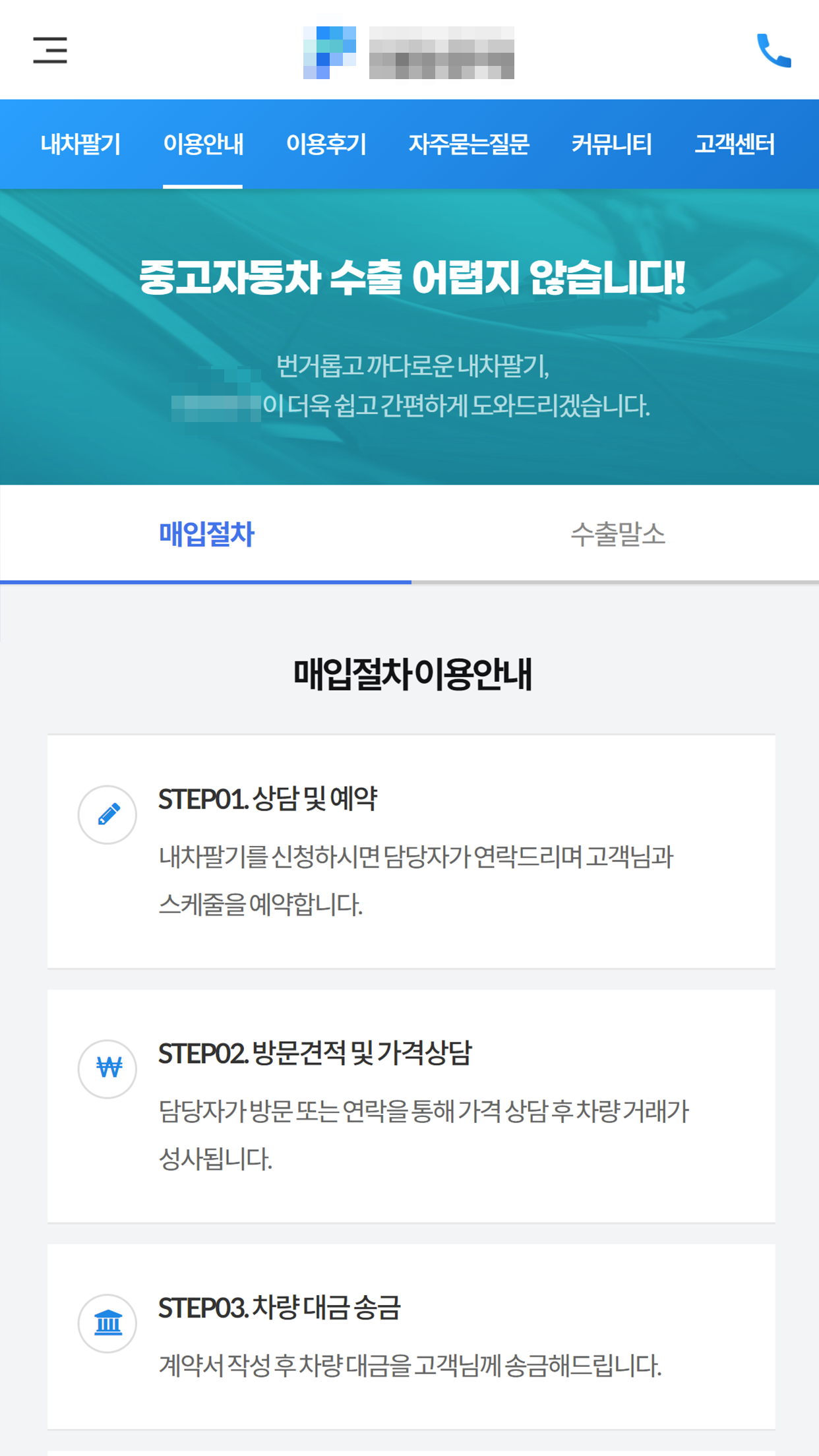The width and height of the screenshot is (819, 1456).
Task: Open 자주묻는질문 FAQ page
Action: 469,144
